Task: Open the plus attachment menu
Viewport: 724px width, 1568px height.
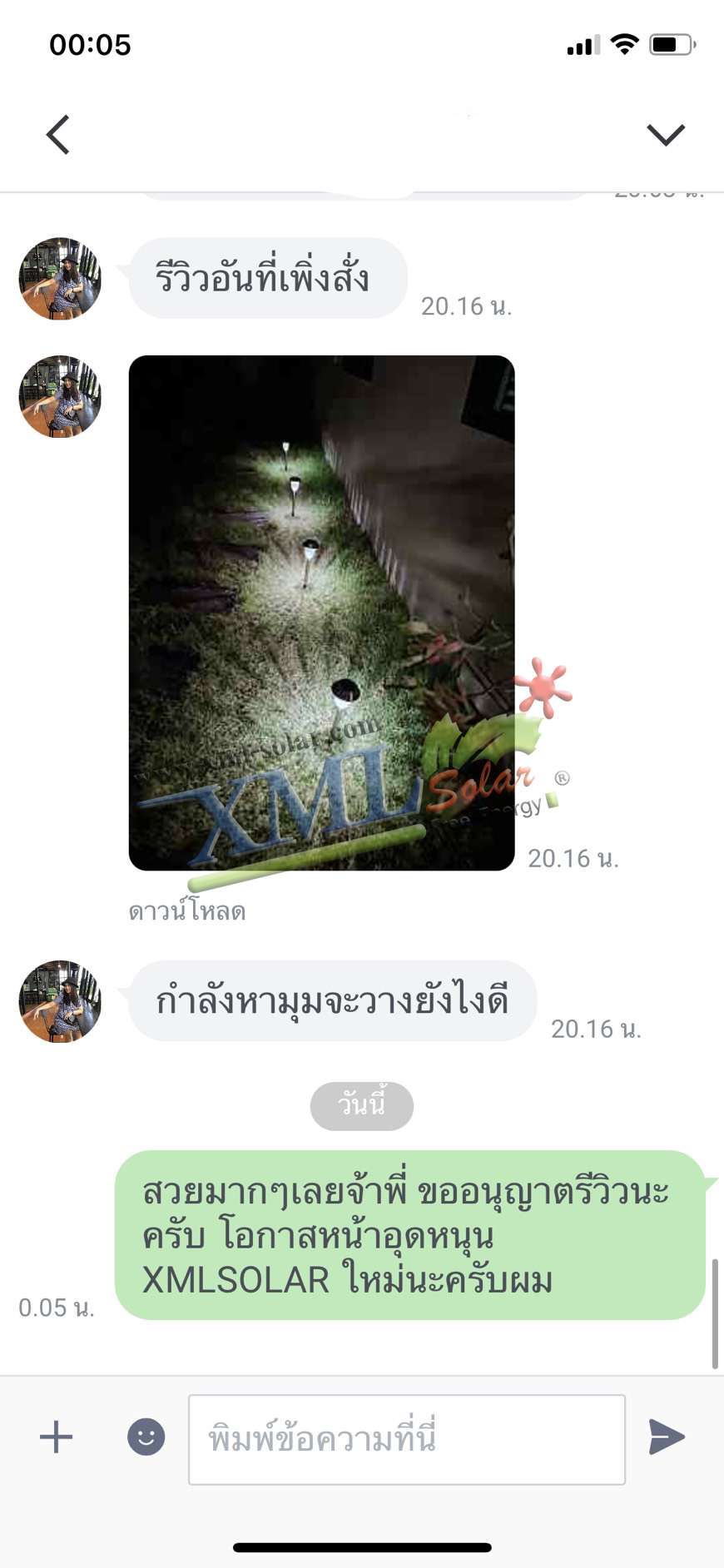Action: [57, 1437]
